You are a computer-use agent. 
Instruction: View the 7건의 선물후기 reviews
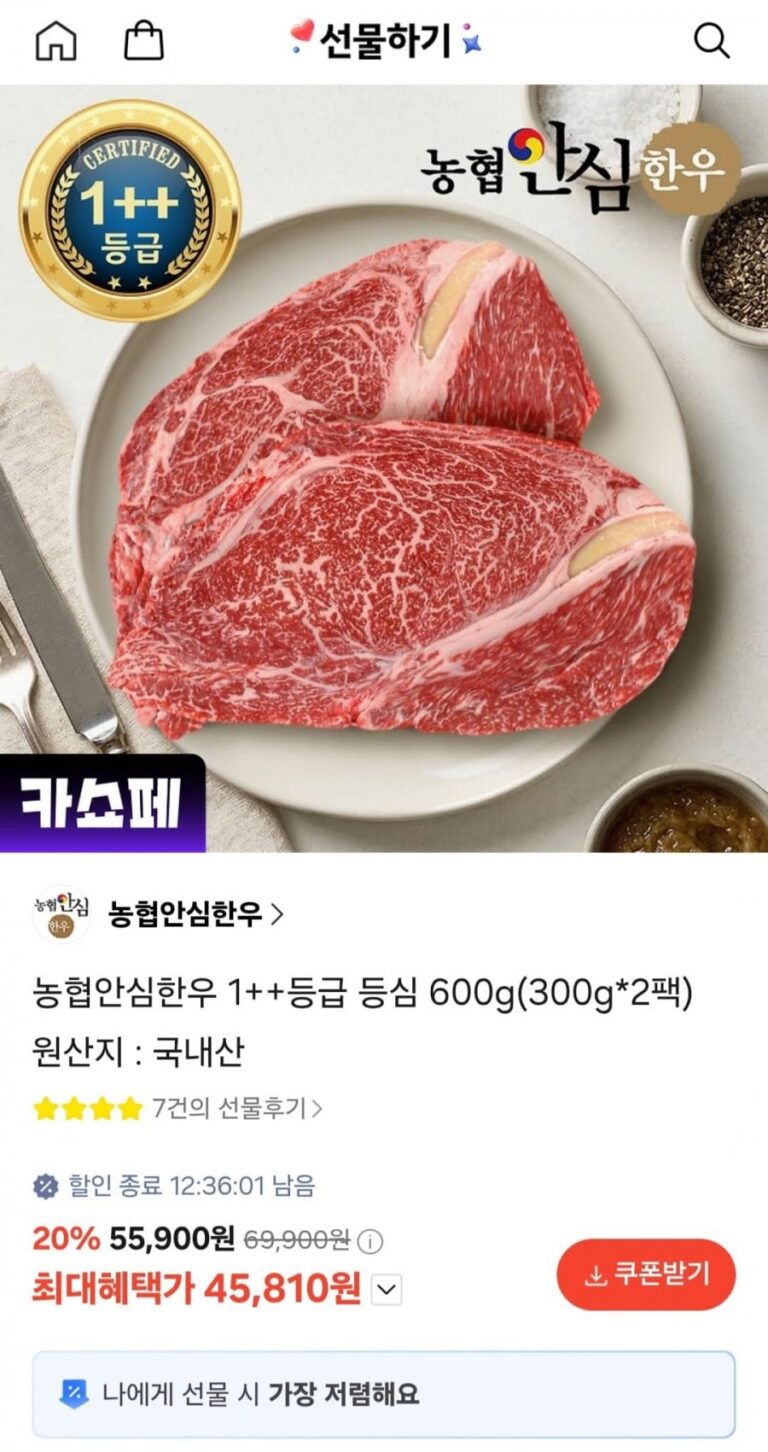pyautogui.click(x=237, y=1108)
